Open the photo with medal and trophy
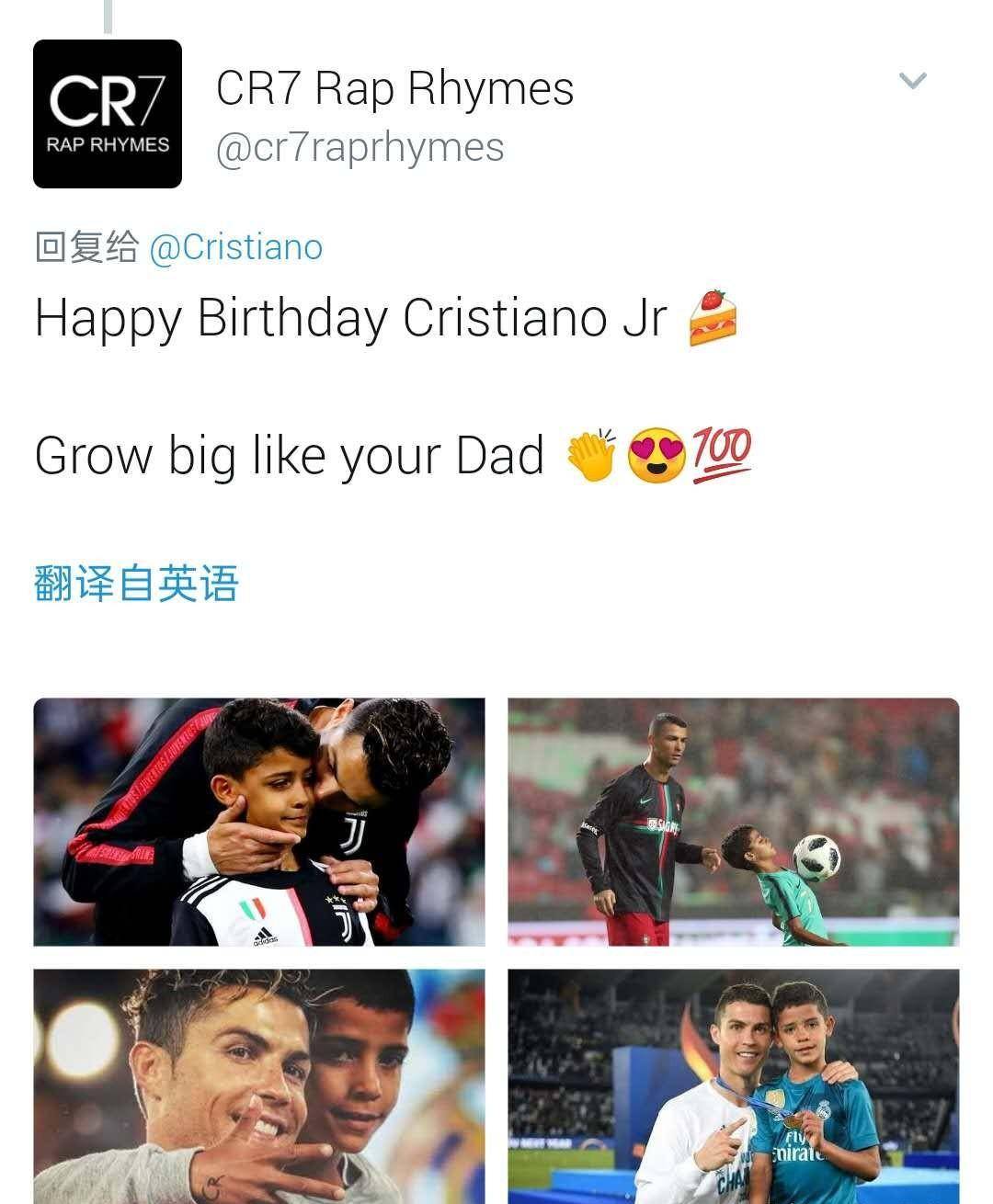Screen dimensions: 993x1204 (733, 1085)
